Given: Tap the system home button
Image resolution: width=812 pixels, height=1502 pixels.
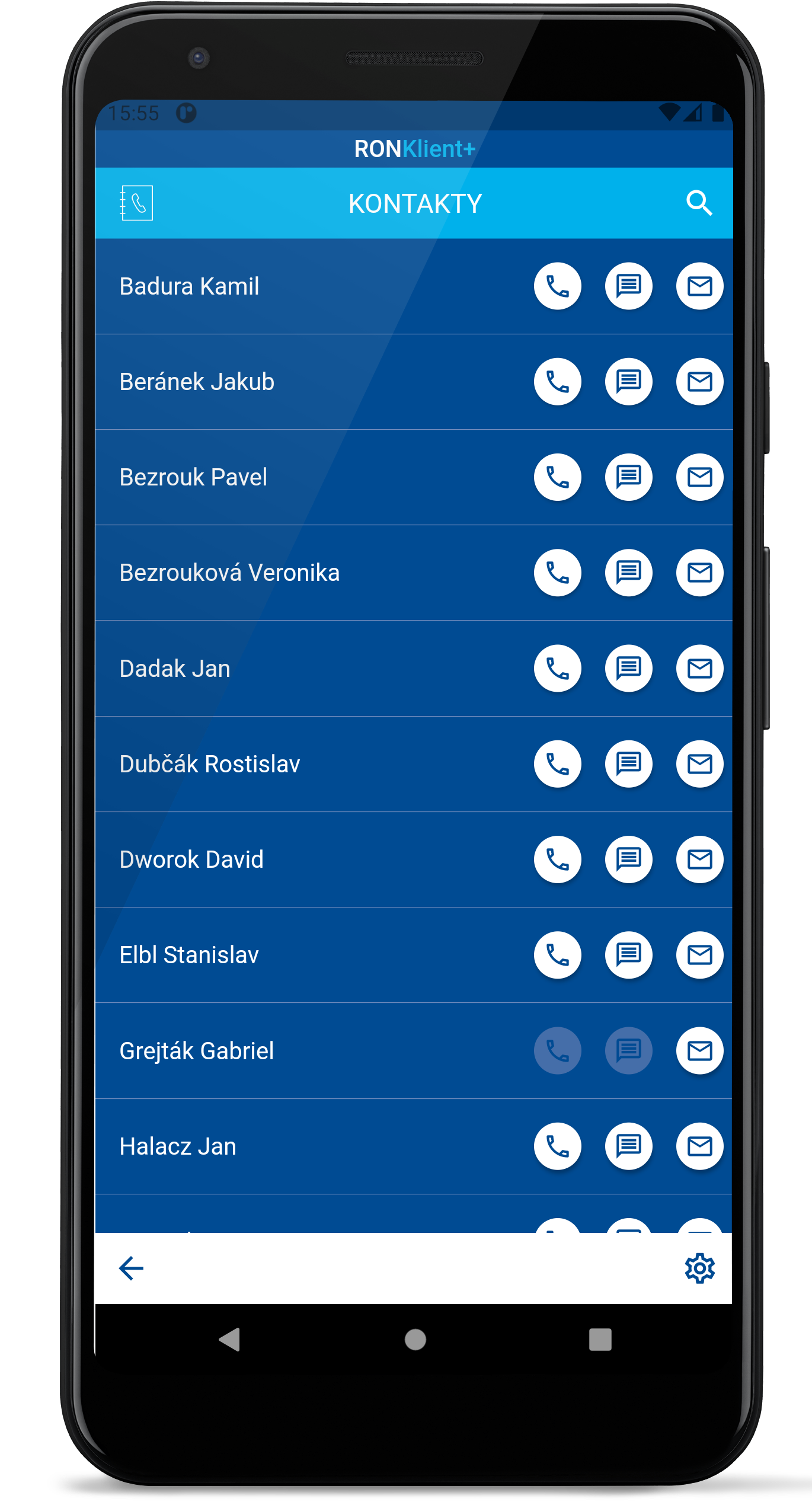Looking at the screenshot, I should 415,1340.
